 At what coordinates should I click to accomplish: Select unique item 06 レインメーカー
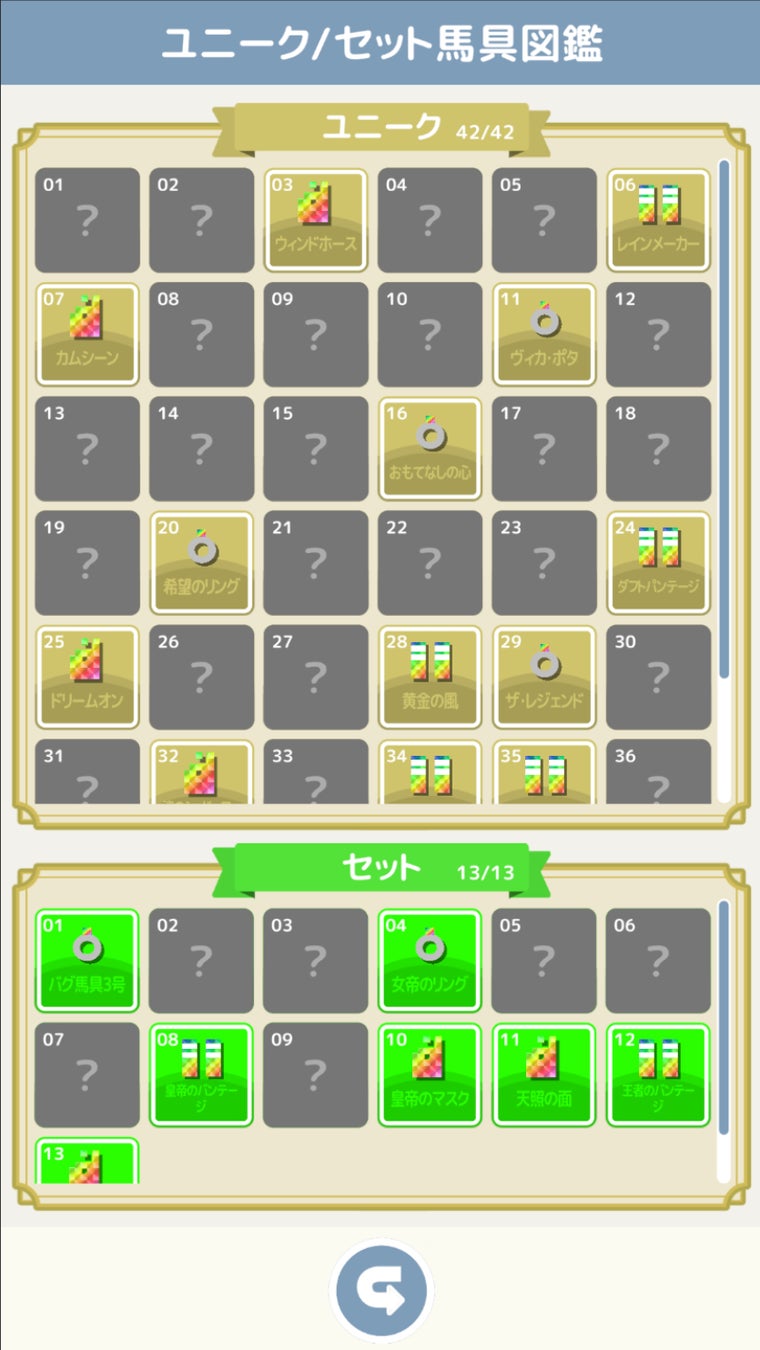click(658, 220)
